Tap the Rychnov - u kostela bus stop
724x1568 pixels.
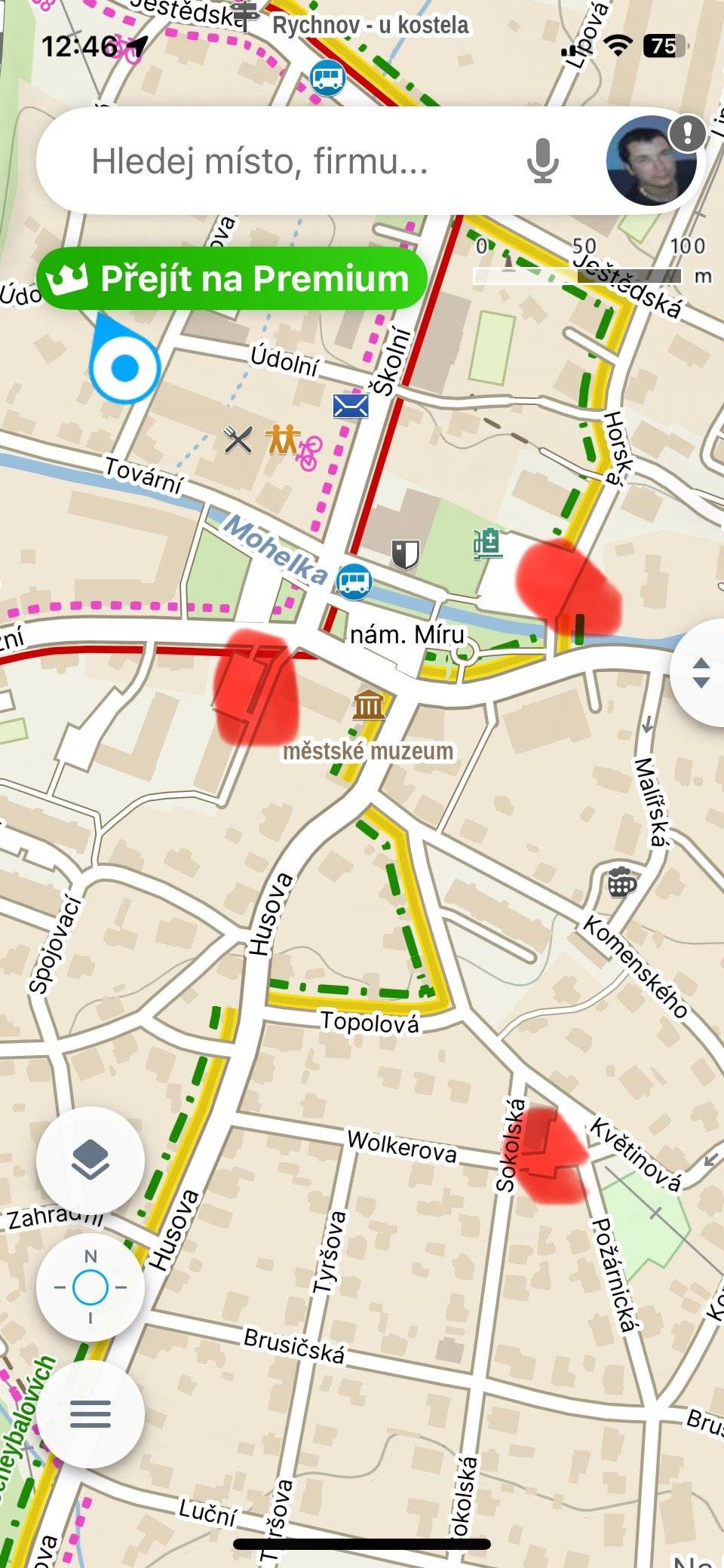pyautogui.click(x=327, y=77)
